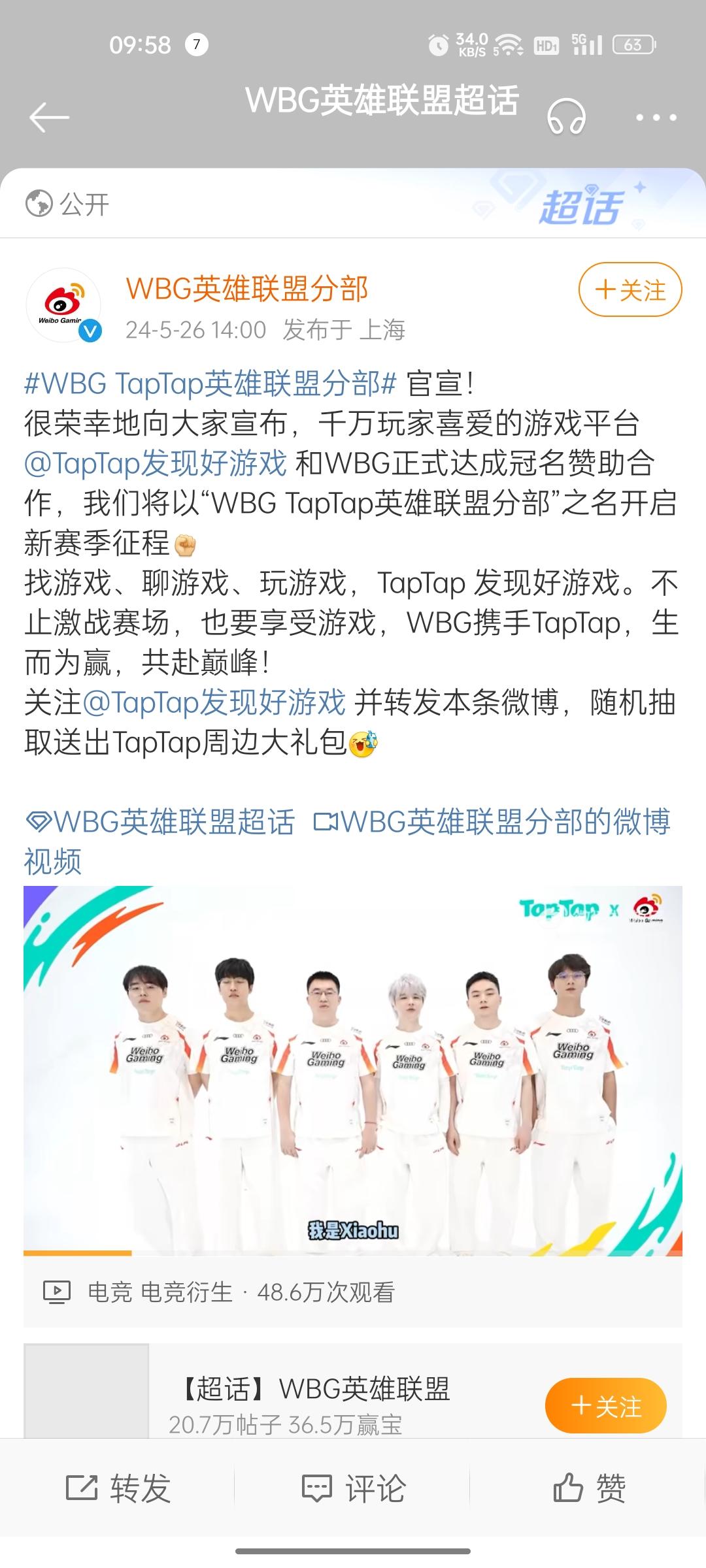Tap the globe icon next to 公开
Image resolution: width=706 pixels, height=1568 pixels.
point(39,203)
